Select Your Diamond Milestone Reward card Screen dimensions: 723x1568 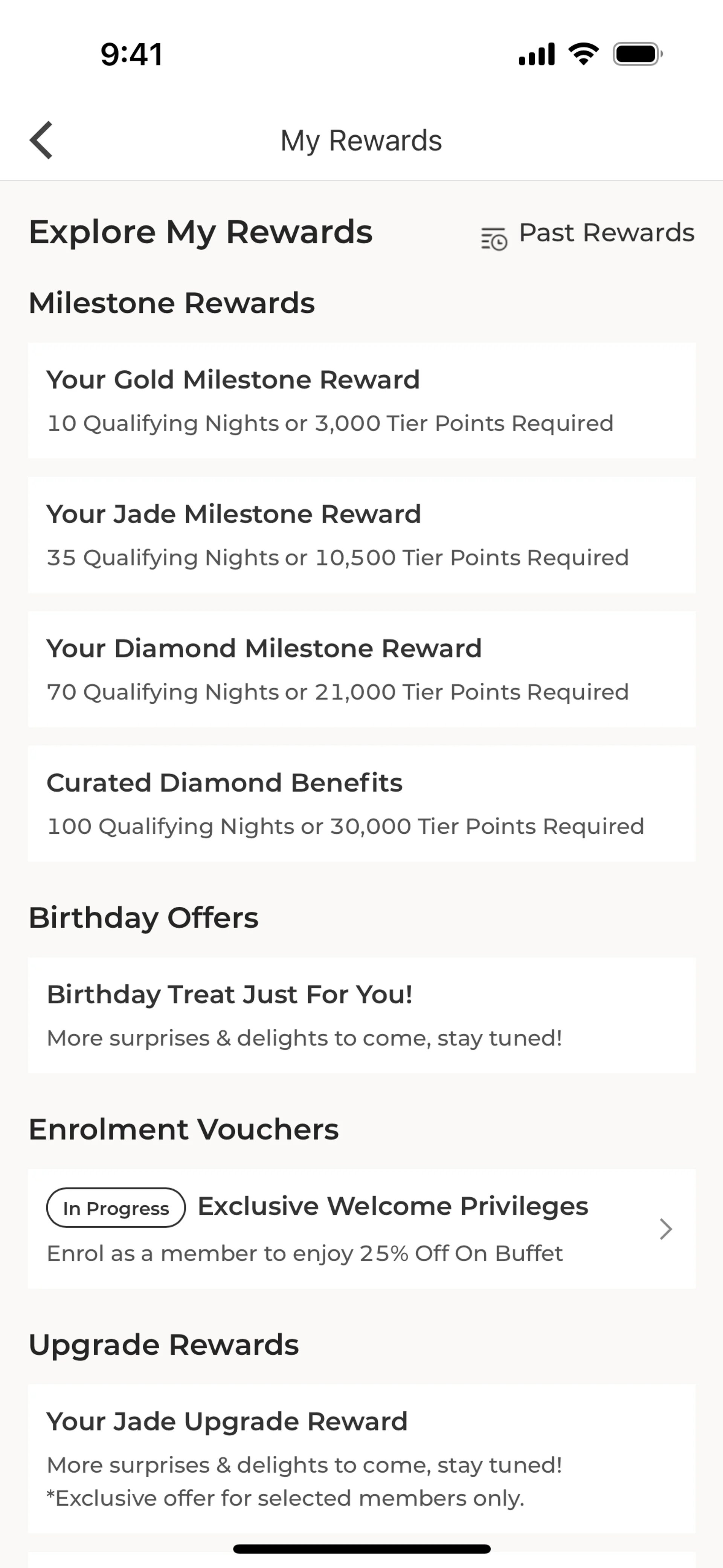coord(361,669)
